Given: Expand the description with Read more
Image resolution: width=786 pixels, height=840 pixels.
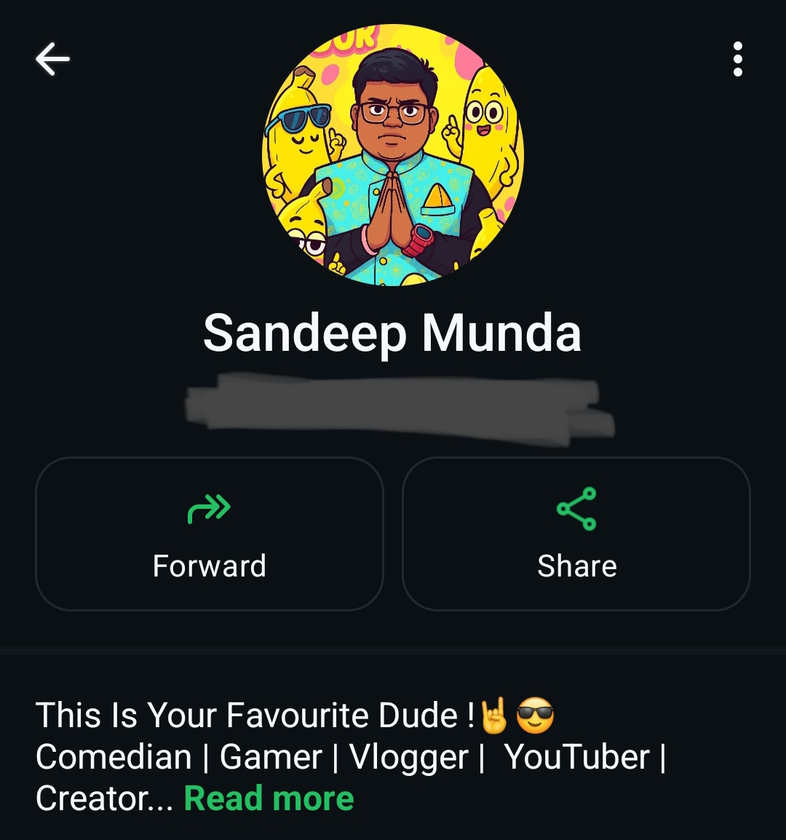Looking at the screenshot, I should click(269, 798).
